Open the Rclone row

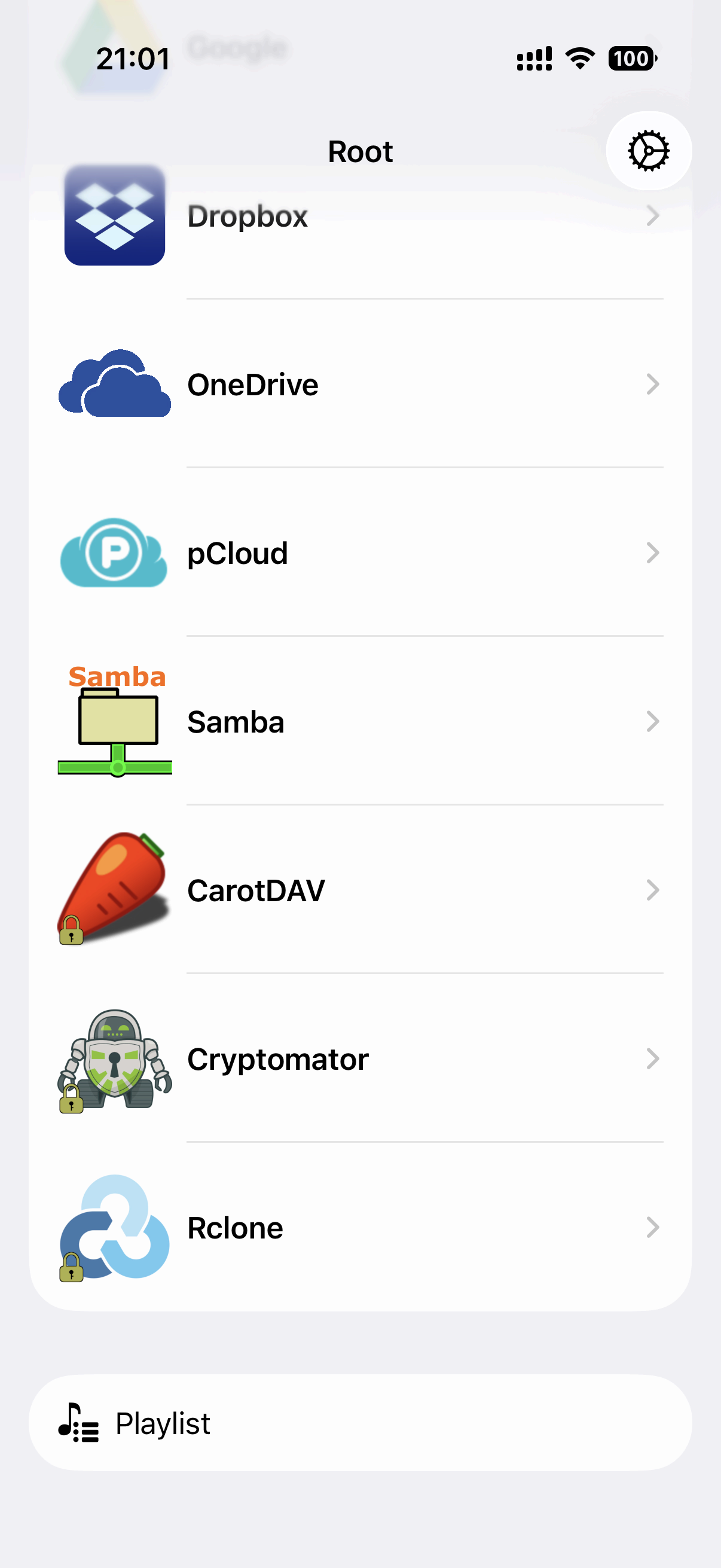(360, 1228)
